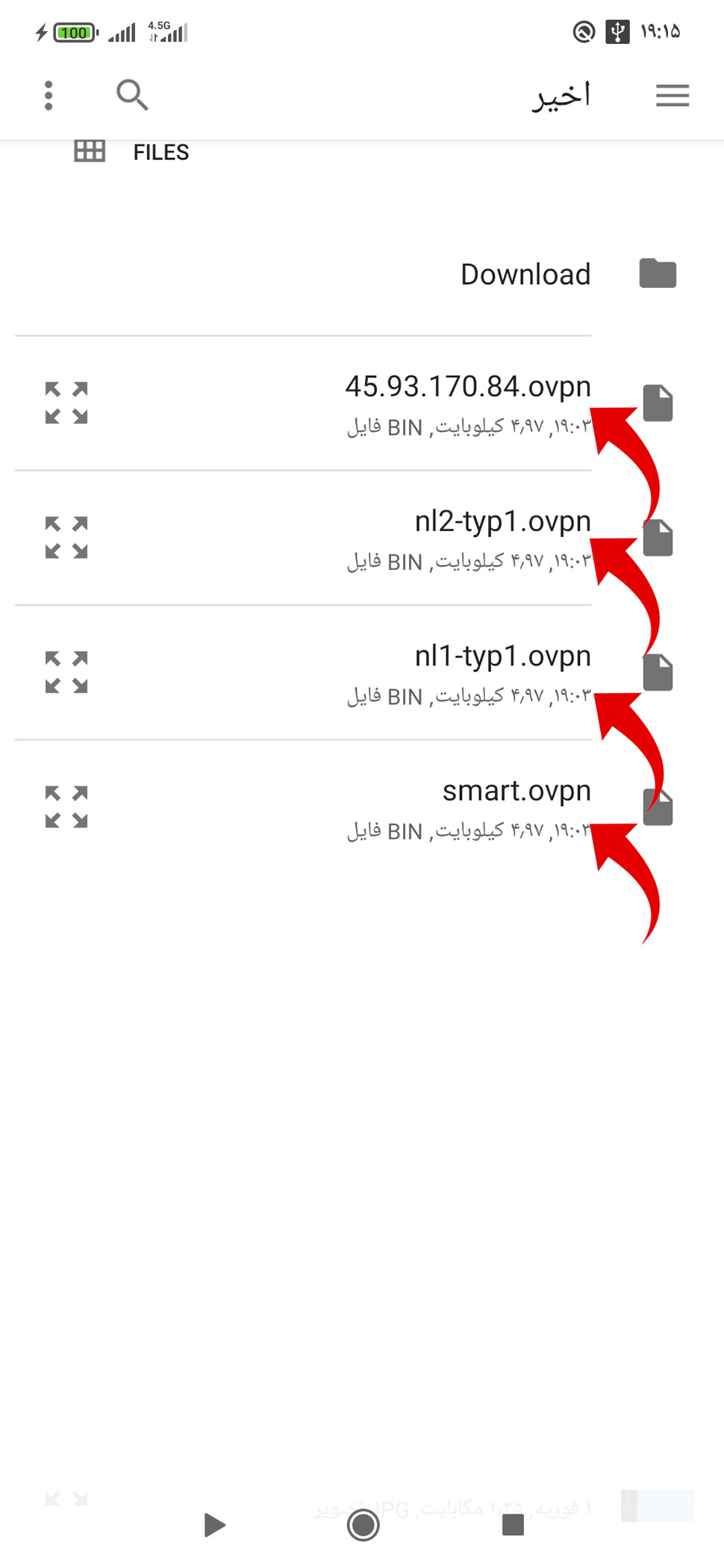Select the file nl2-typ1.ovpn
The width and height of the screenshot is (724, 1568).
[x=503, y=521]
